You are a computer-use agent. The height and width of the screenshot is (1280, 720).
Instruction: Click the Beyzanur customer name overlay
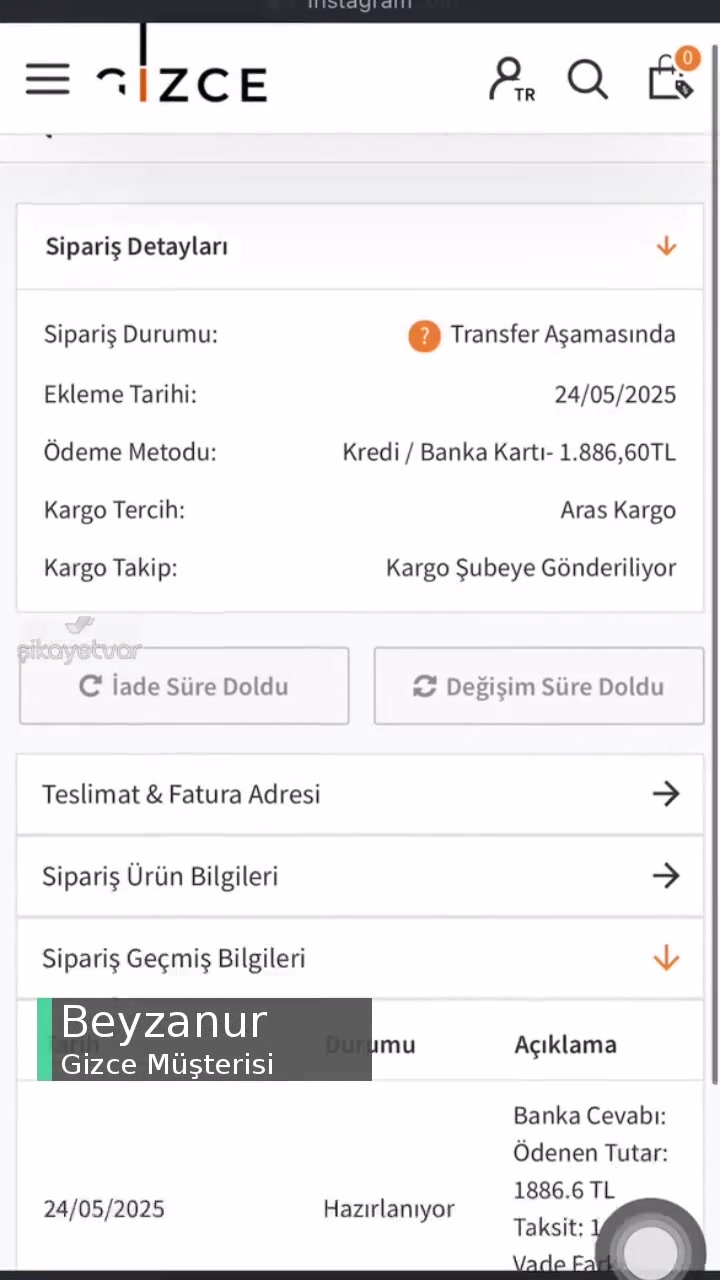[164, 1022]
